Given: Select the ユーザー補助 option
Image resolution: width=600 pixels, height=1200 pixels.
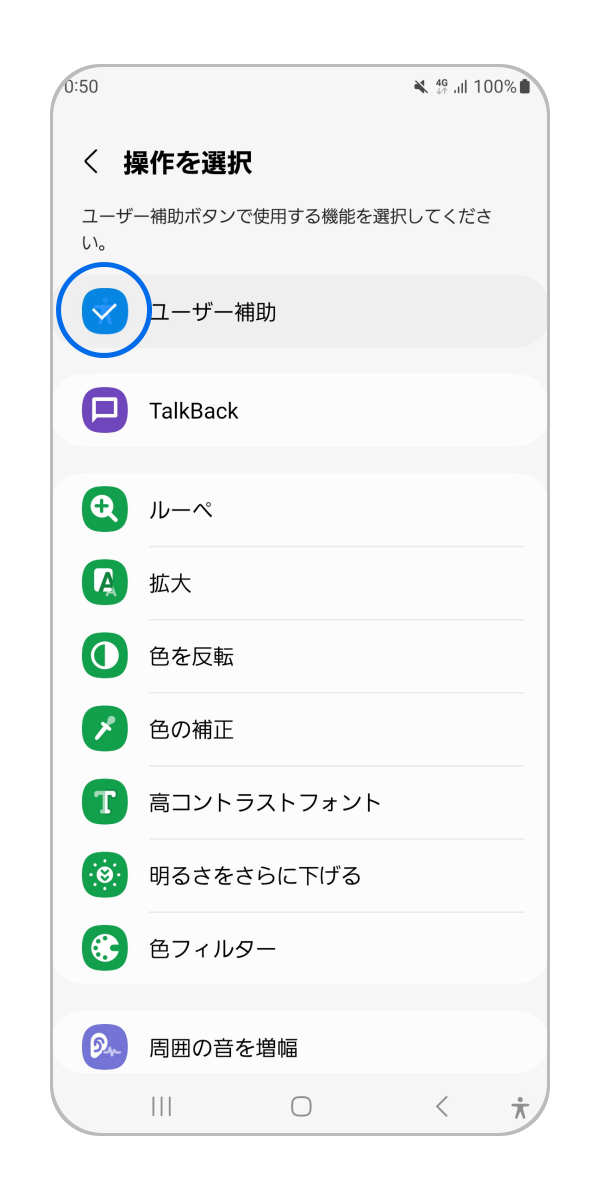Looking at the screenshot, I should (300, 312).
